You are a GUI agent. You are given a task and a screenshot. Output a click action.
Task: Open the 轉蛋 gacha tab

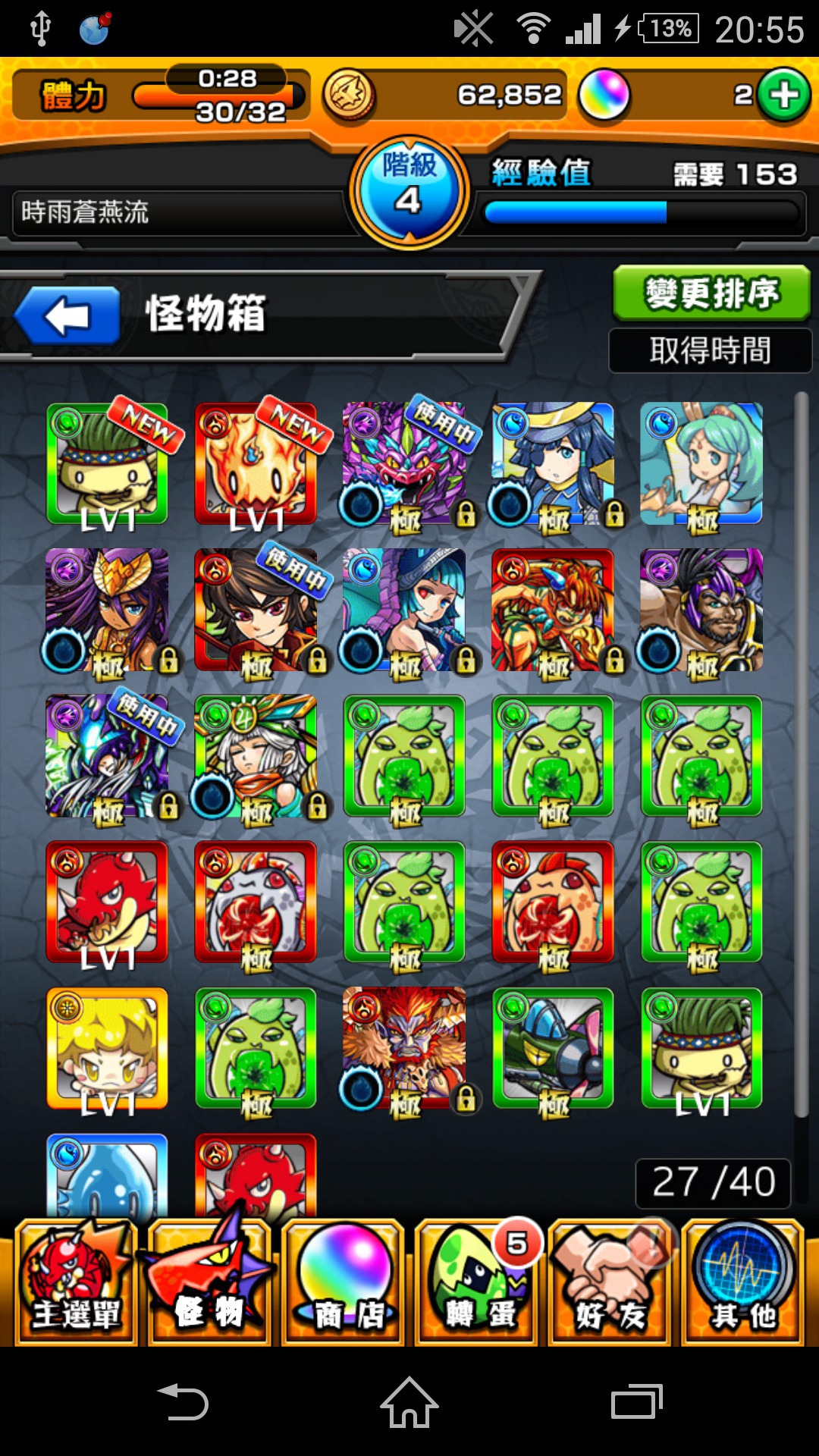click(476, 1283)
